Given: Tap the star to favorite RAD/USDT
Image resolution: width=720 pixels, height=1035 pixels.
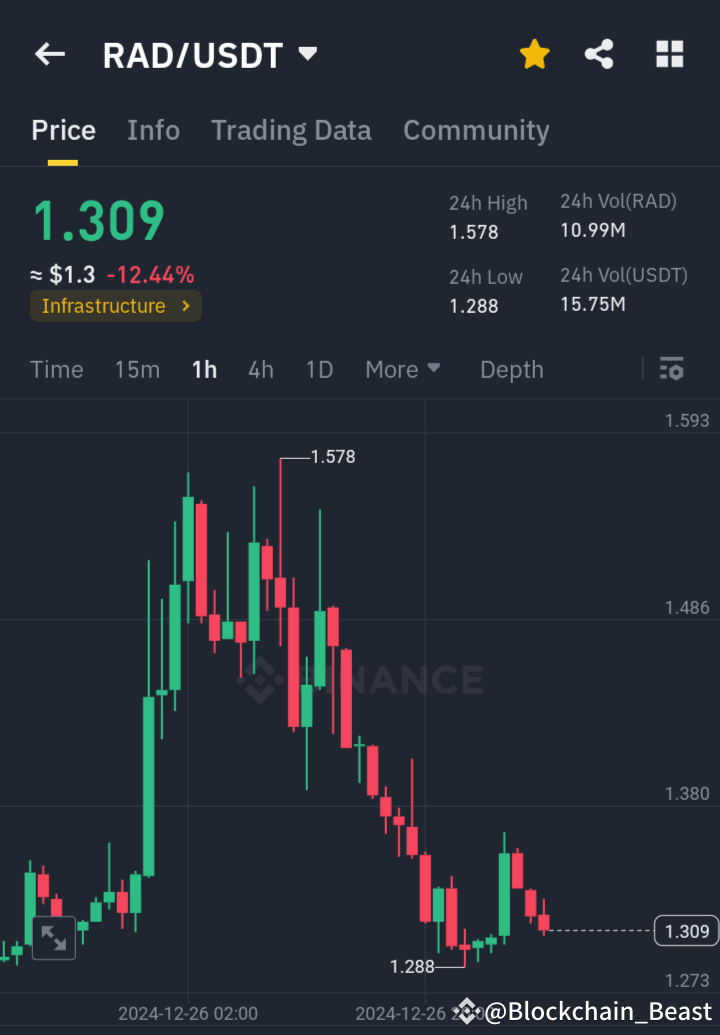Looking at the screenshot, I should 534,55.
